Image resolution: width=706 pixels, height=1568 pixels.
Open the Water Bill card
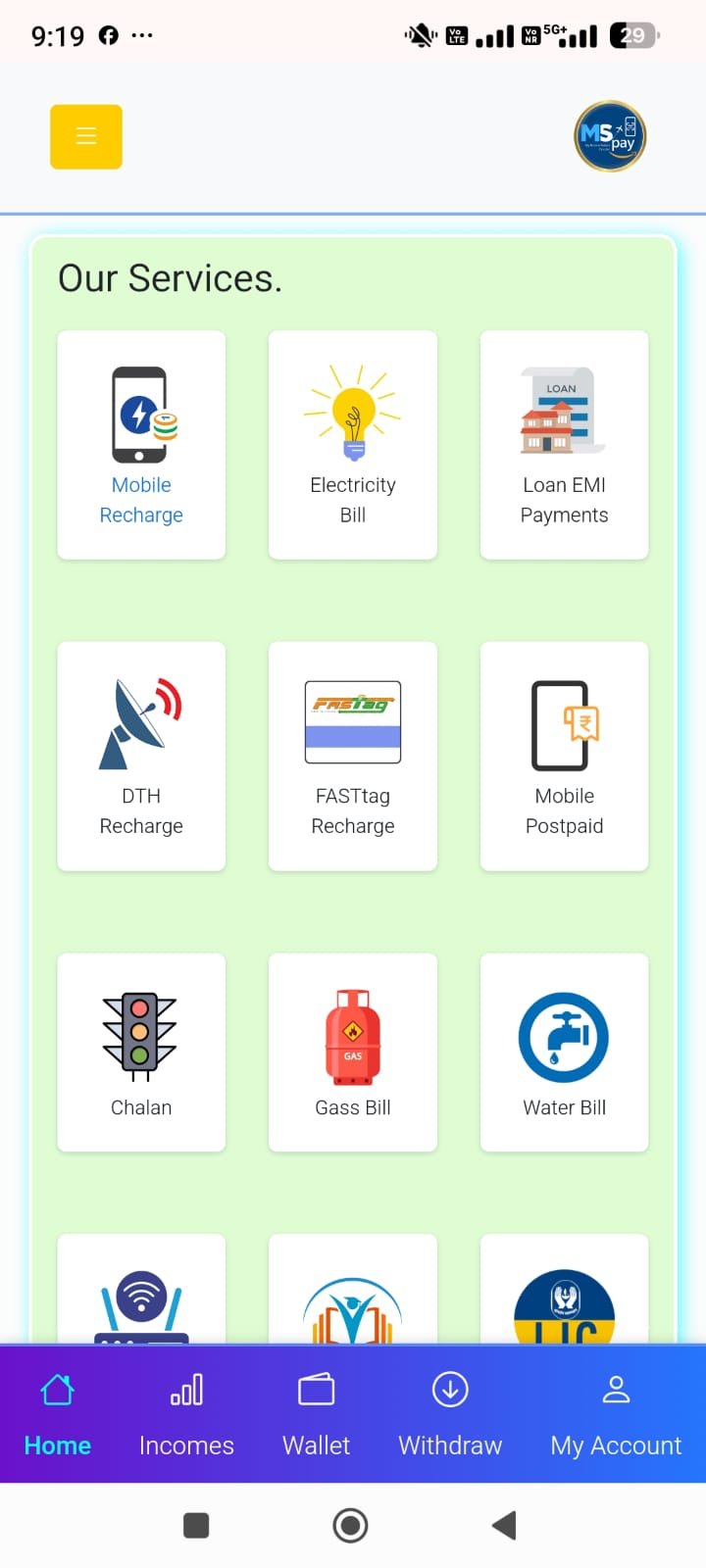[x=564, y=1052]
